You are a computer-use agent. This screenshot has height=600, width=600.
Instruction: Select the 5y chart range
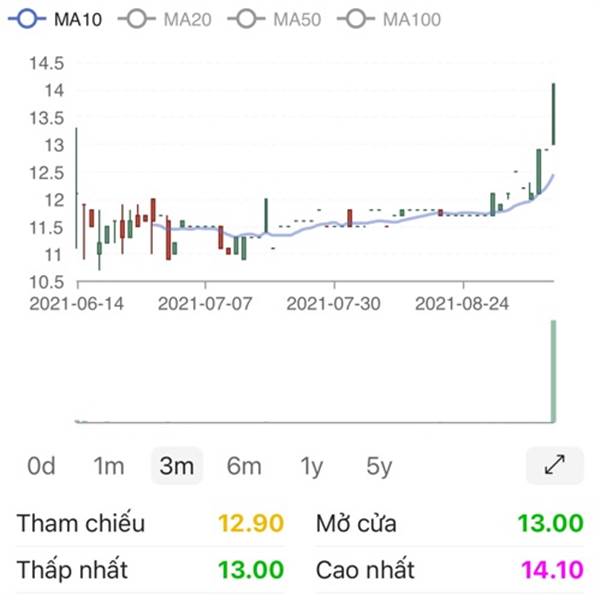(x=379, y=465)
